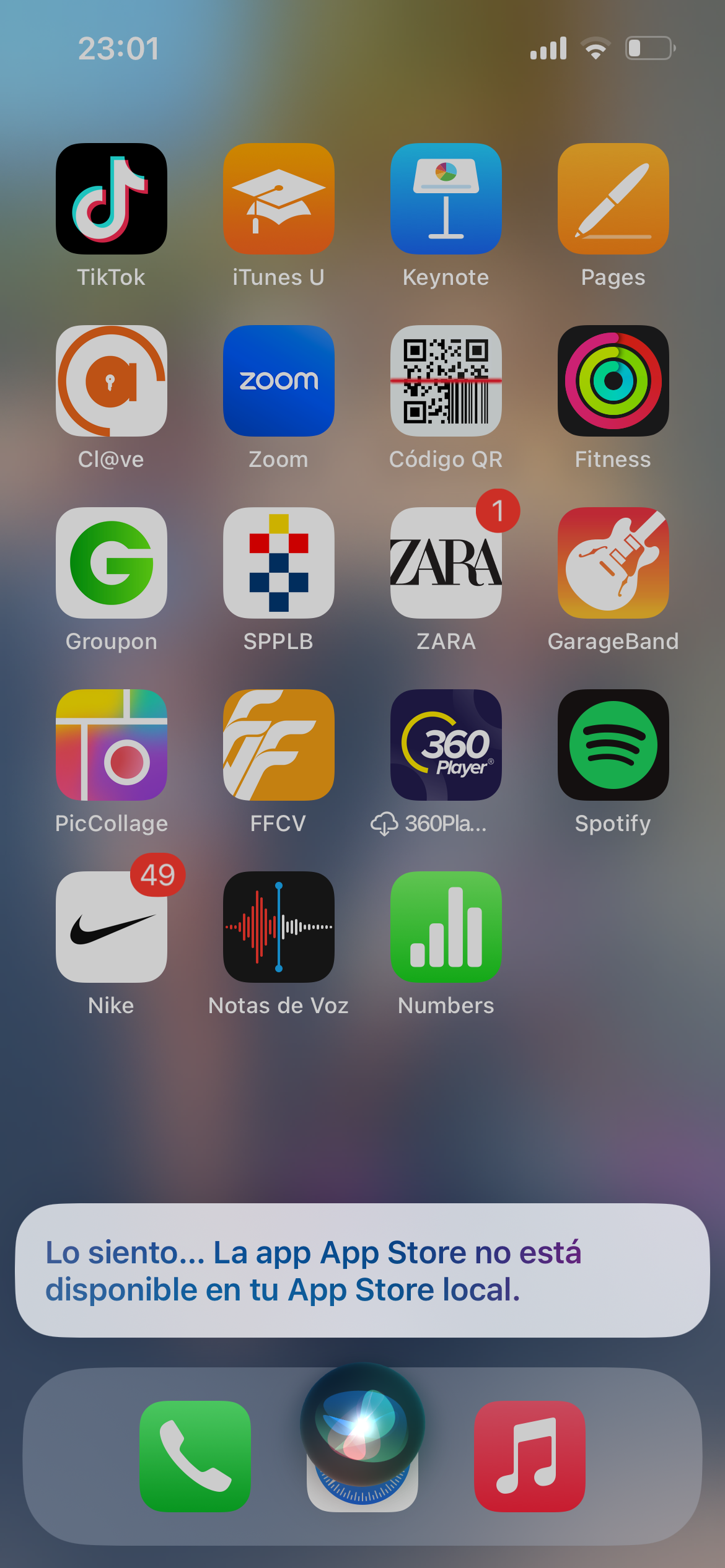Open Zoom

coord(279,381)
